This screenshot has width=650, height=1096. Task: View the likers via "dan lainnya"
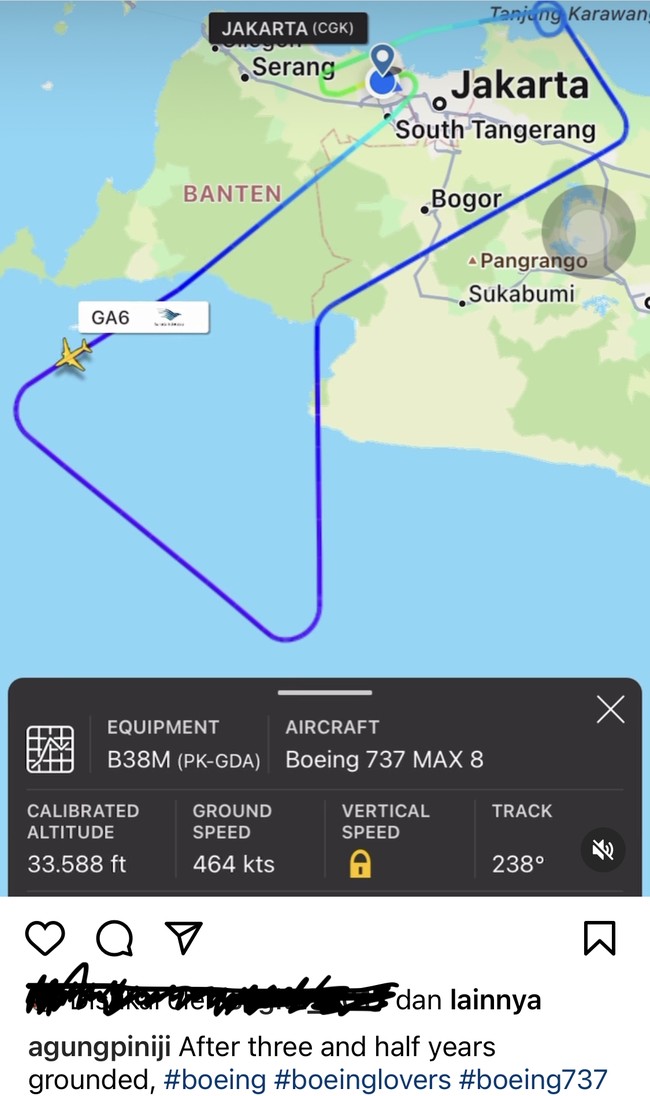point(470,999)
